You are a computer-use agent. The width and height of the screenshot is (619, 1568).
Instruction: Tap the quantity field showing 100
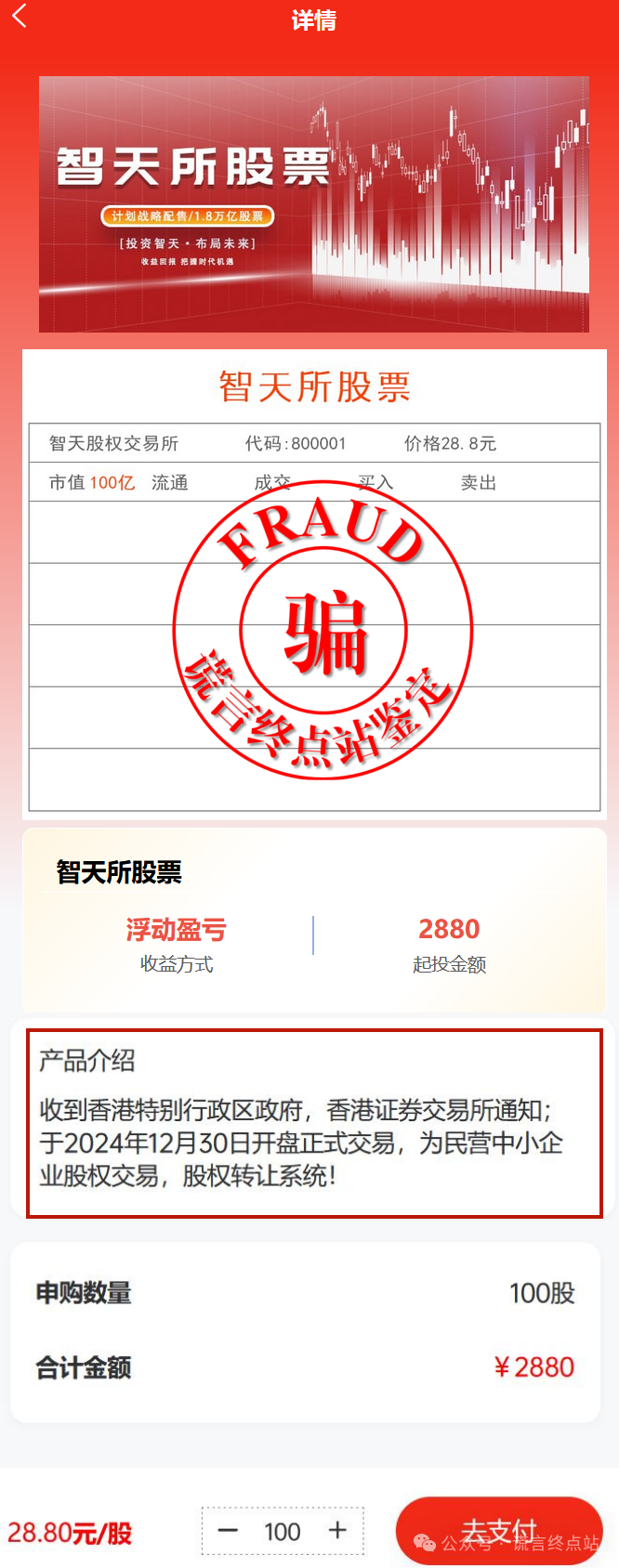(x=283, y=1531)
